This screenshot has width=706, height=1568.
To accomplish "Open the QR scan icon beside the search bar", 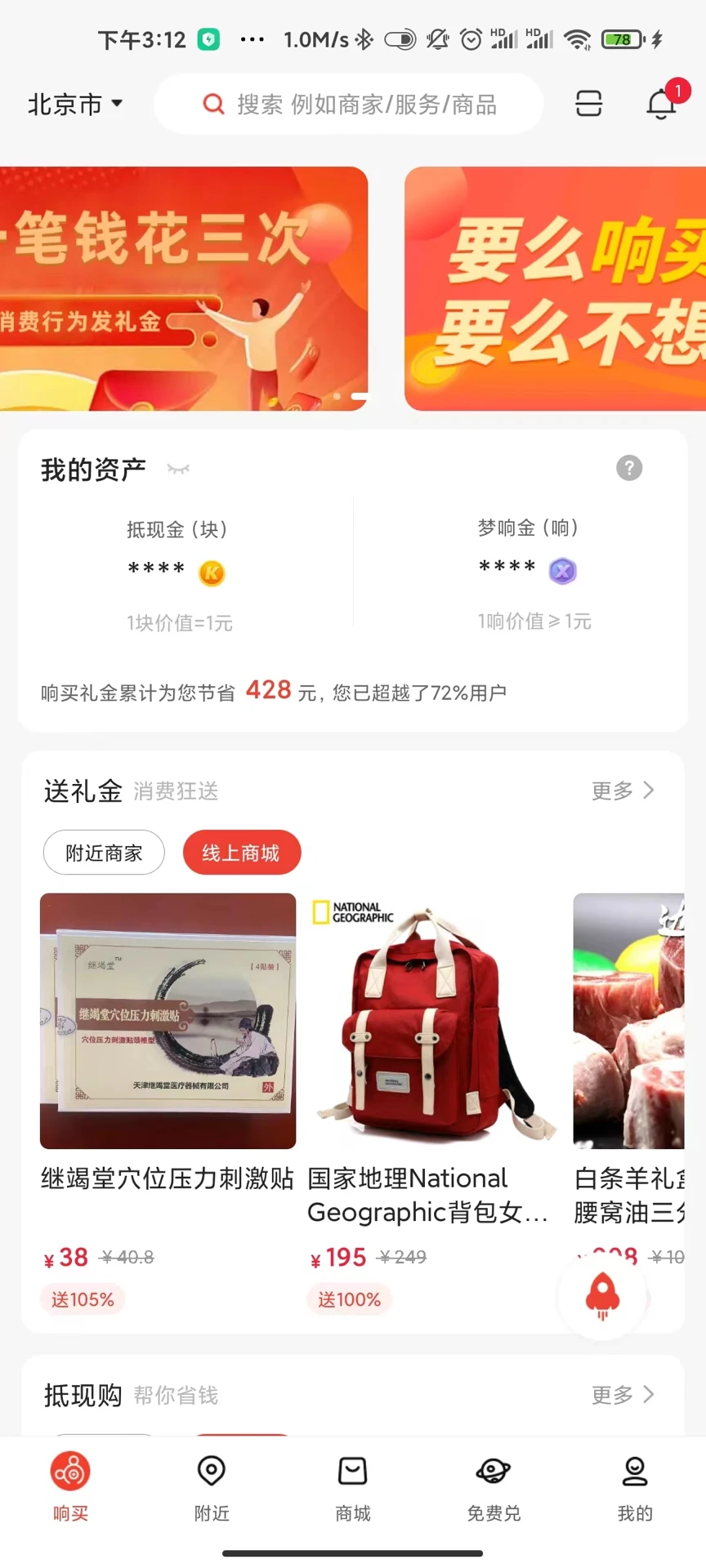I will pyautogui.click(x=588, y=104).
